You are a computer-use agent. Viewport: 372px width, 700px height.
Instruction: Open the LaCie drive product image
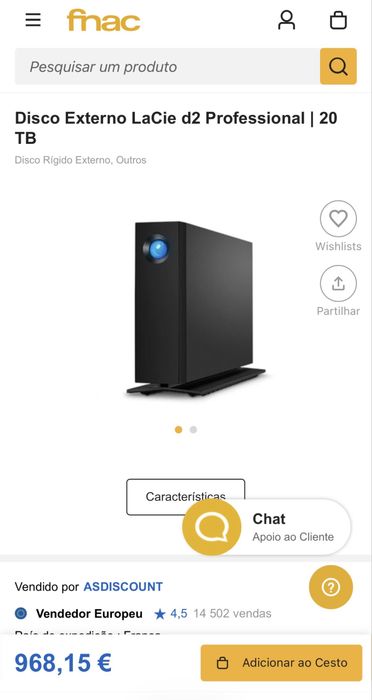click(195, 309)
